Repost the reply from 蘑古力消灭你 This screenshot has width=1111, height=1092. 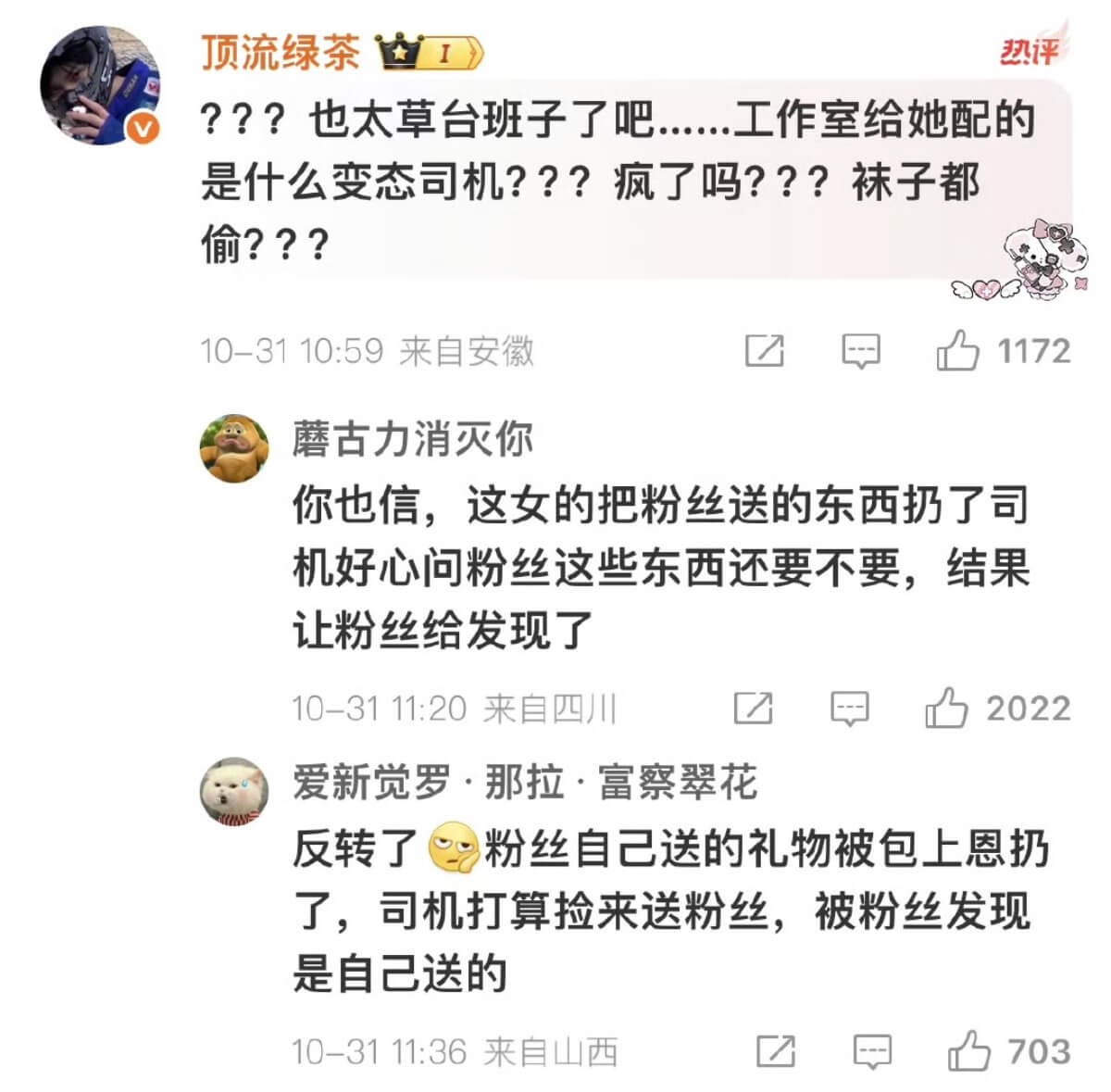tap(753, 709)
